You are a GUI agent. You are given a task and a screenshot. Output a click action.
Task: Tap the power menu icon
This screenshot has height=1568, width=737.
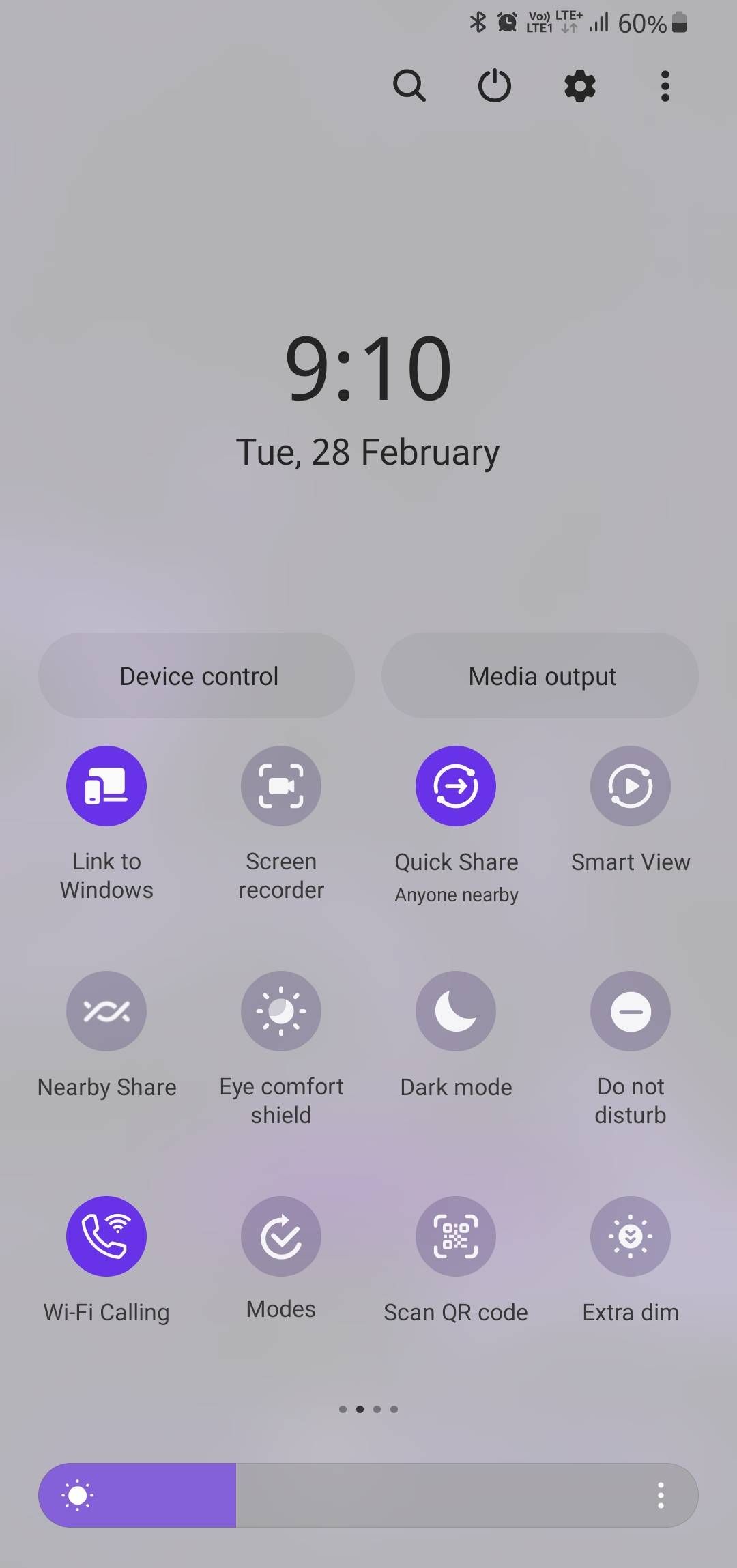click(x=494, y=86)
